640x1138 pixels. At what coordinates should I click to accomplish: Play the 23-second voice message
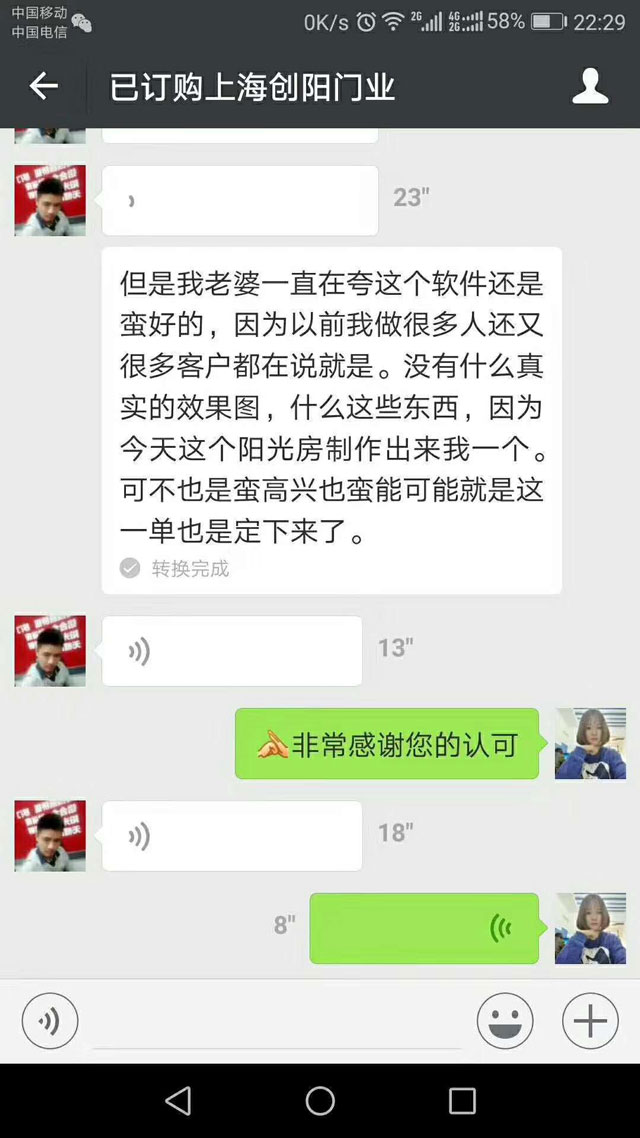[x=240, y=201]
